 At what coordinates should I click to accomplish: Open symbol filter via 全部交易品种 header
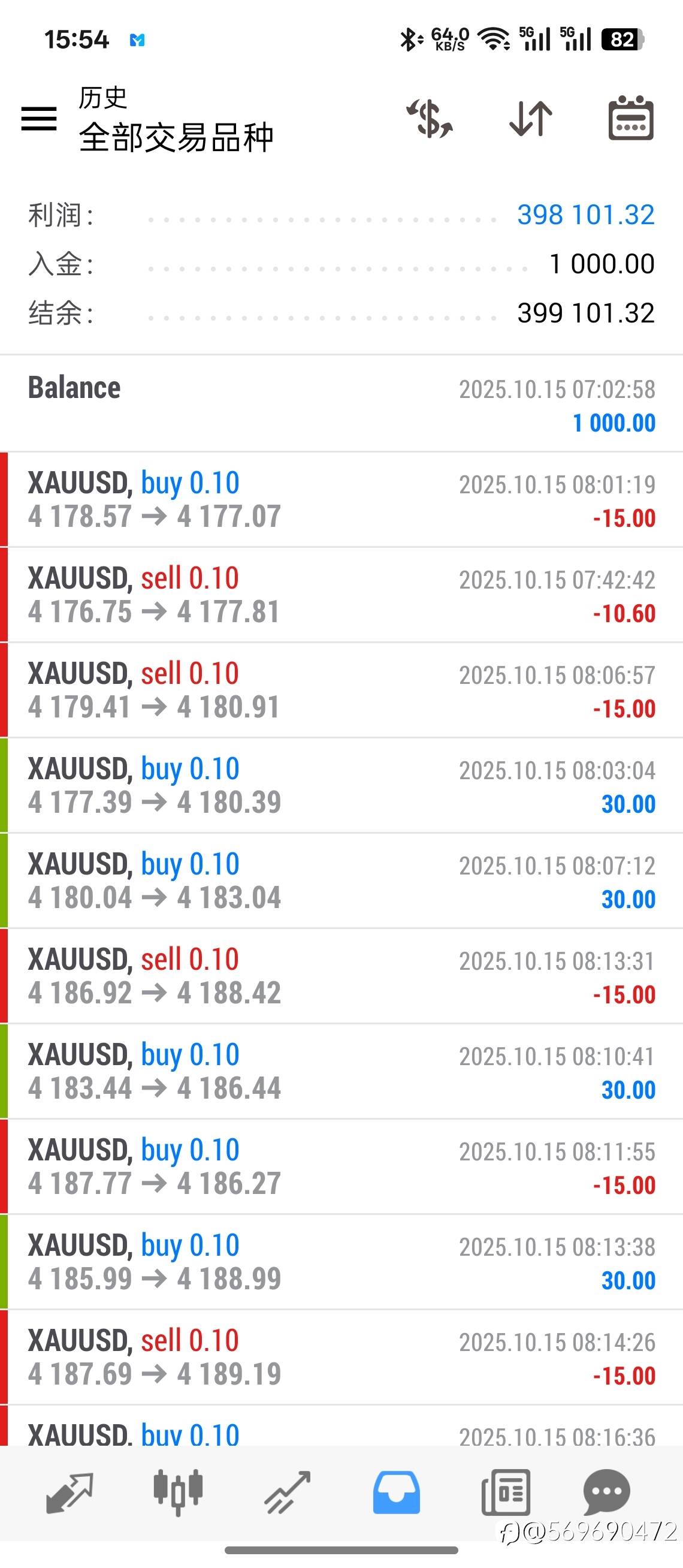coord(176,139)
